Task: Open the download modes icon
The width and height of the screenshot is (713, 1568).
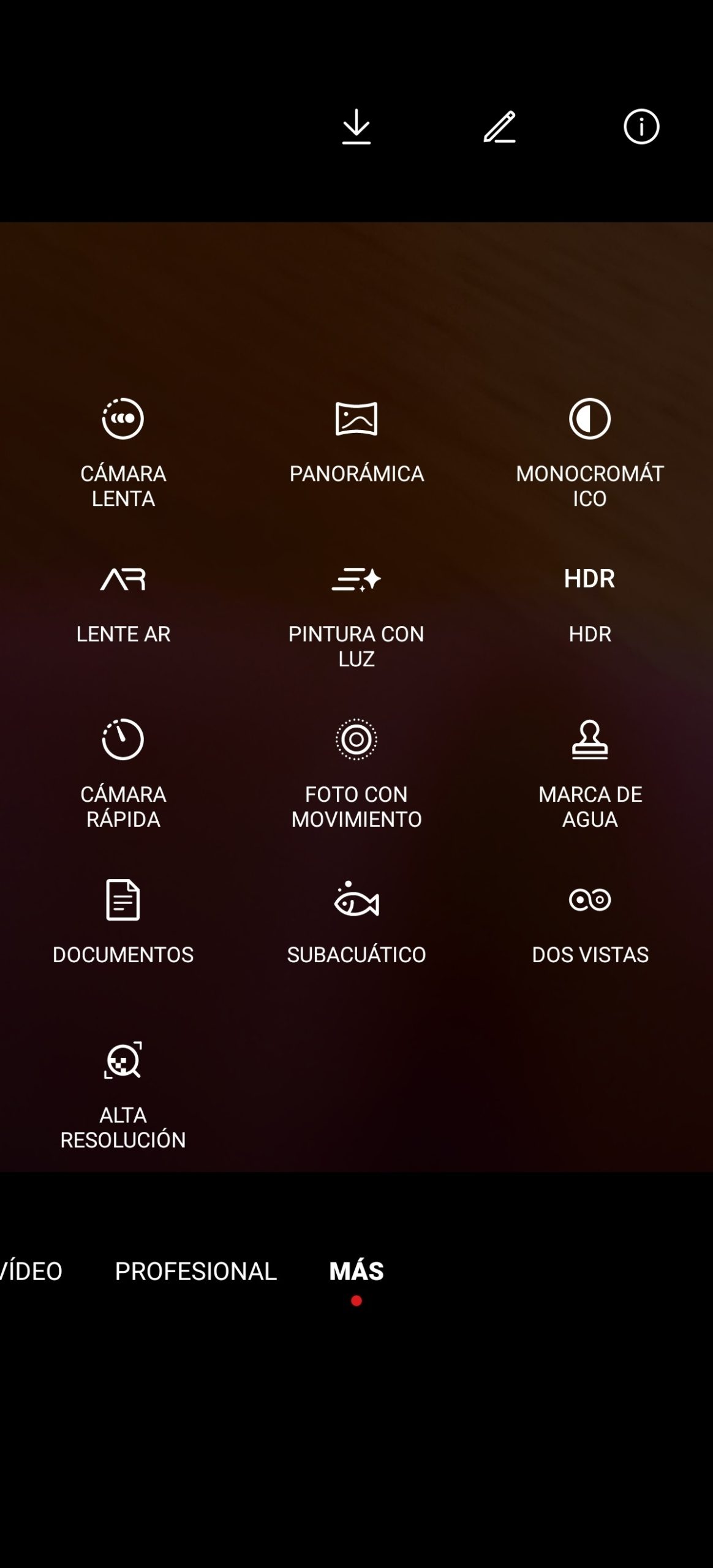Action: point(356,127)
